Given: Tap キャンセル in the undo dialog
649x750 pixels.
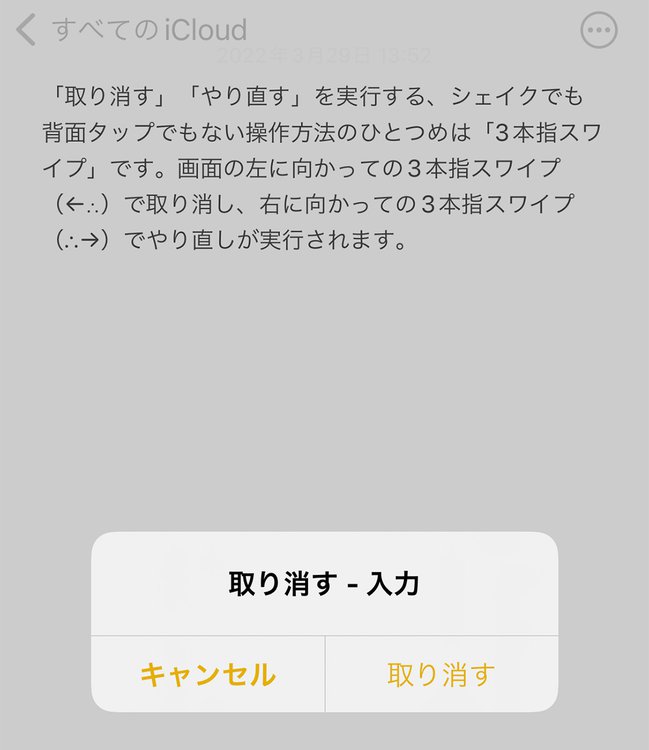Looking at the screenshot, I should tap(208, 675).
